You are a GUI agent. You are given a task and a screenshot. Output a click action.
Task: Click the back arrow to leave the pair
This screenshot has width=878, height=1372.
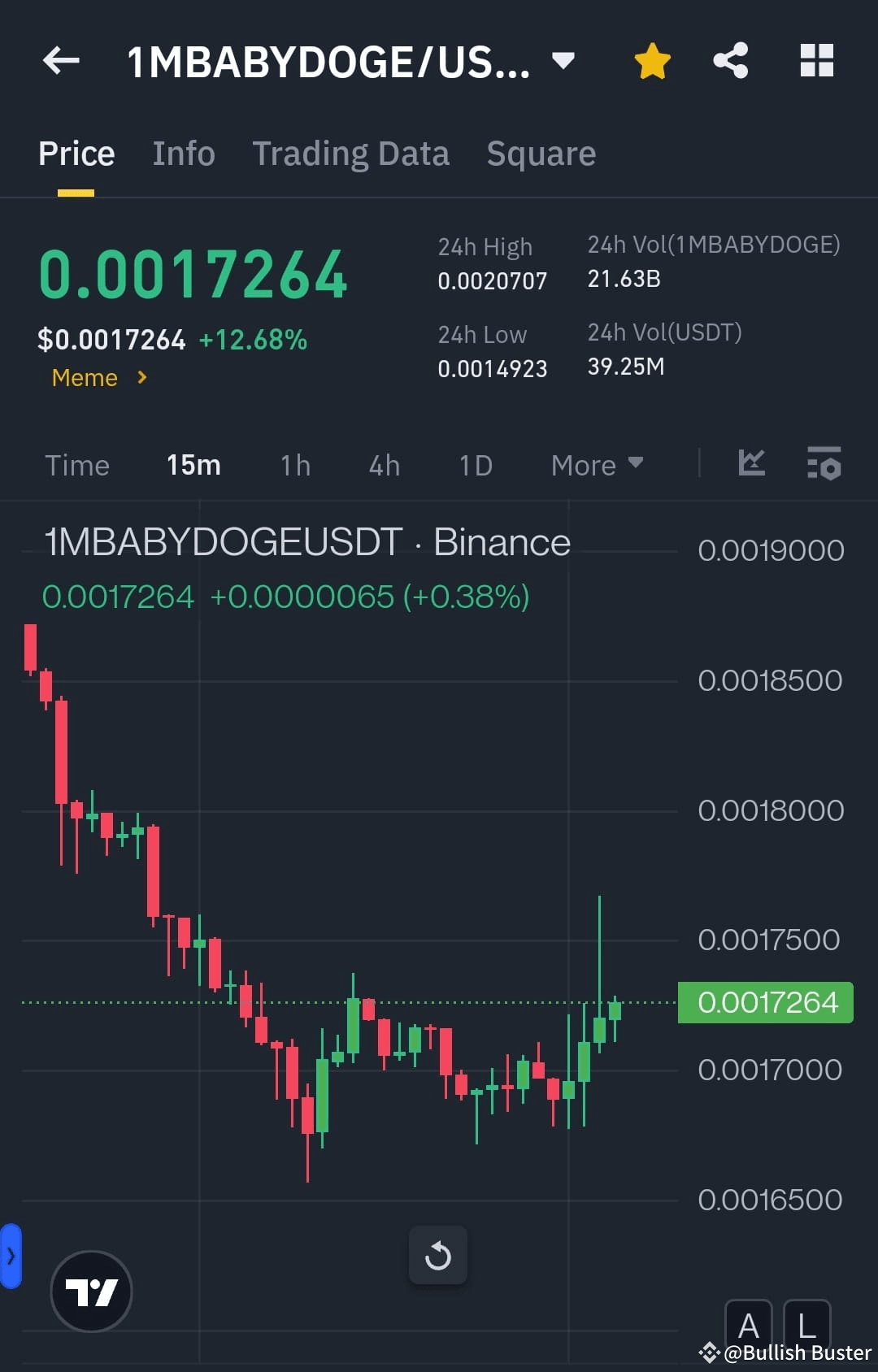tap(59, 60)
